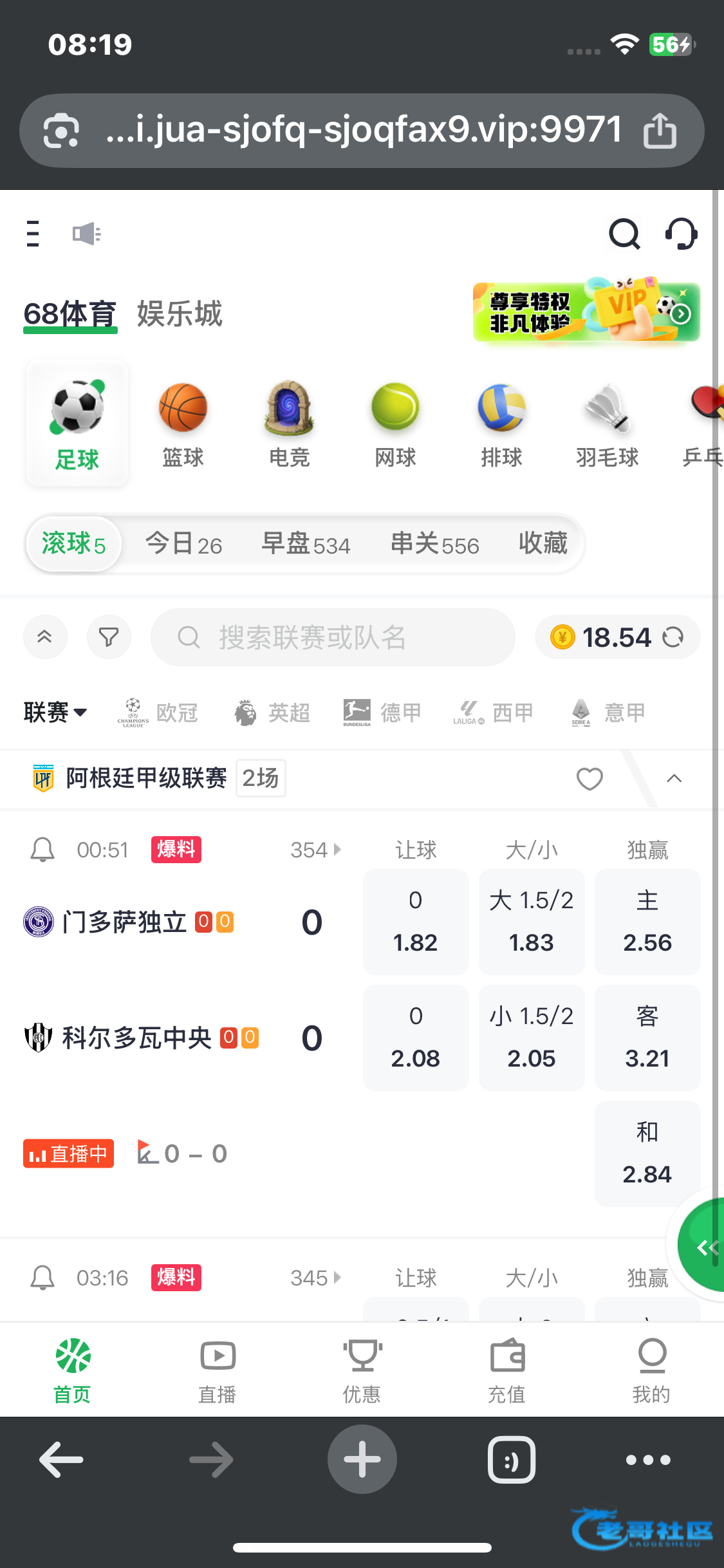Switch to the 早盘 534 tab
This screenshot has width=724, height=1568.
click(x=306, y=545)
